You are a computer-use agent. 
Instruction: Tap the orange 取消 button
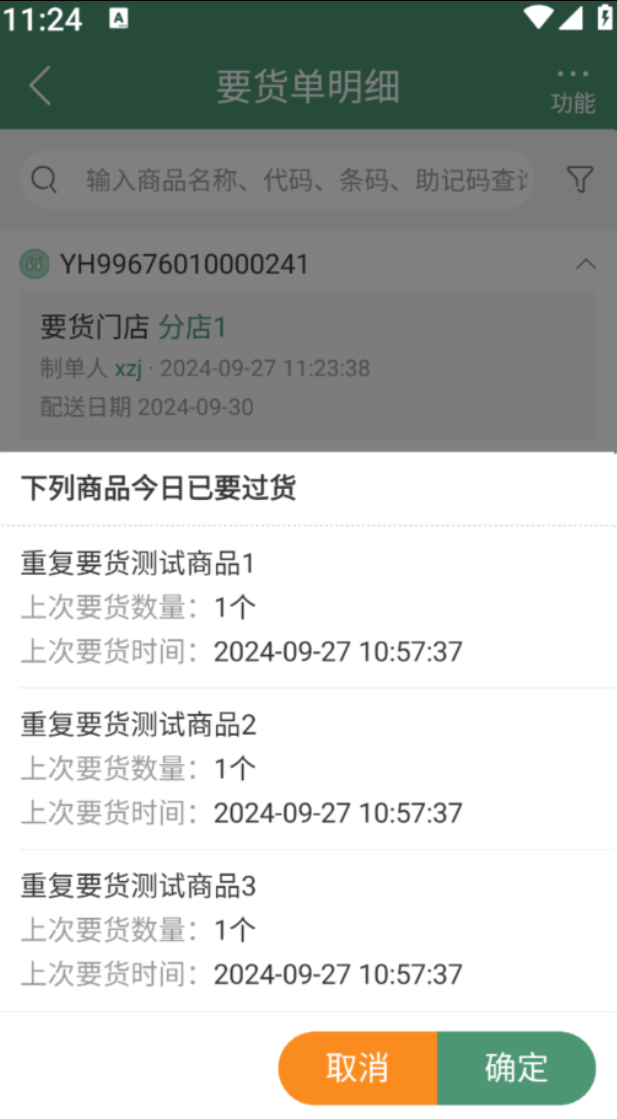tap(357, 1068)
